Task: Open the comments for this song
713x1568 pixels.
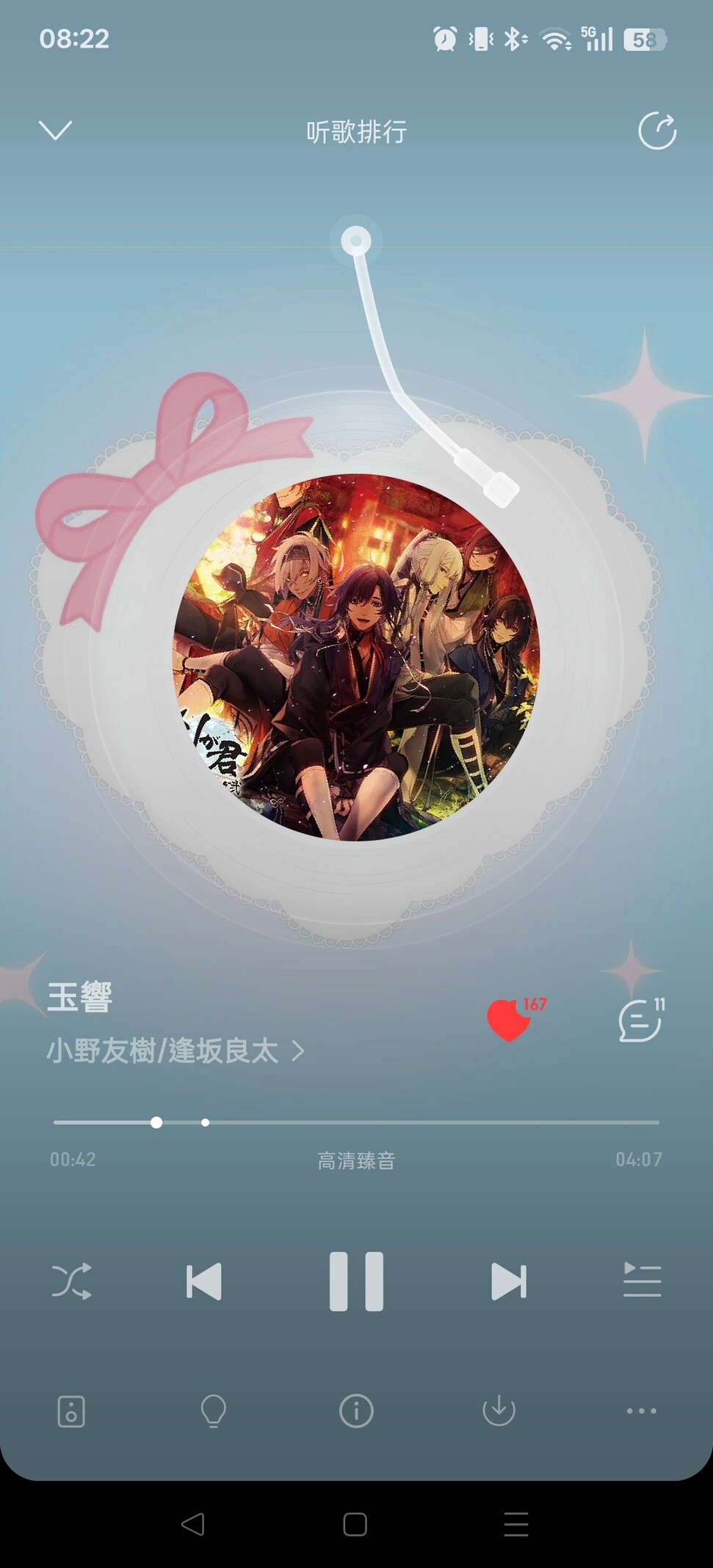Action: point(640,1020)
